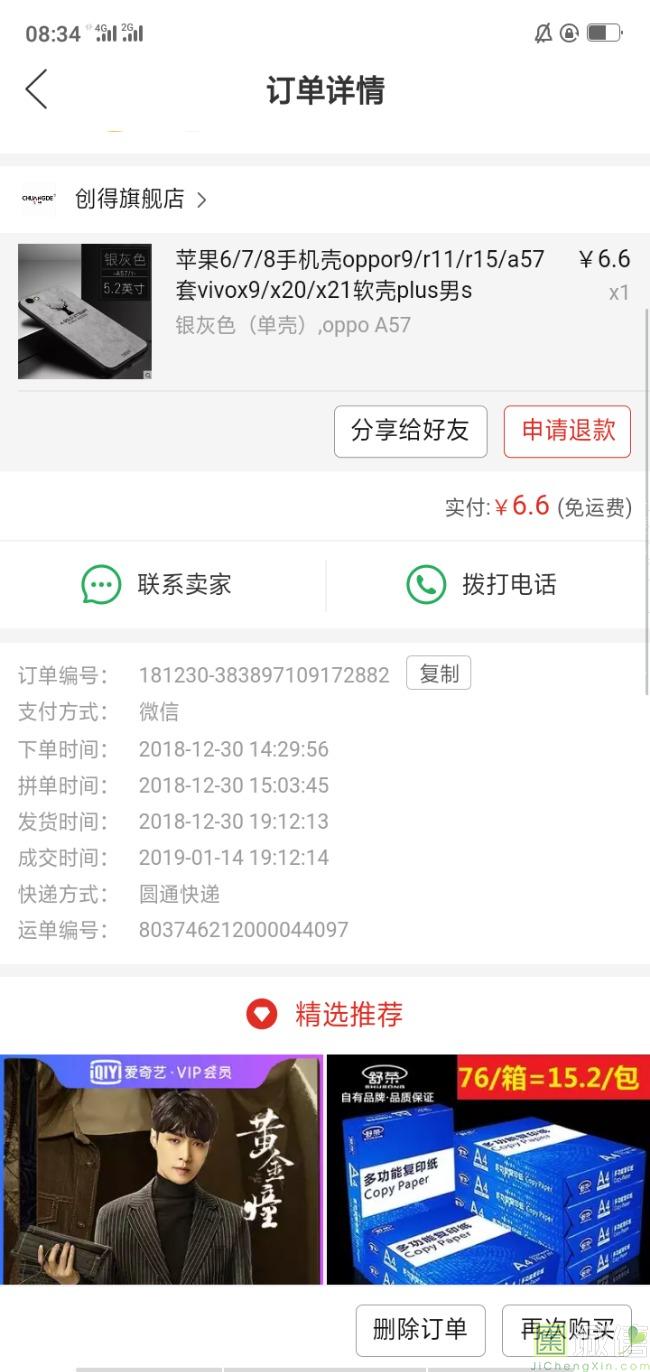This screenshot has width=650, height=1372.
Task: Request a refund via 申请退款
Action: click(x=567, y=431)
